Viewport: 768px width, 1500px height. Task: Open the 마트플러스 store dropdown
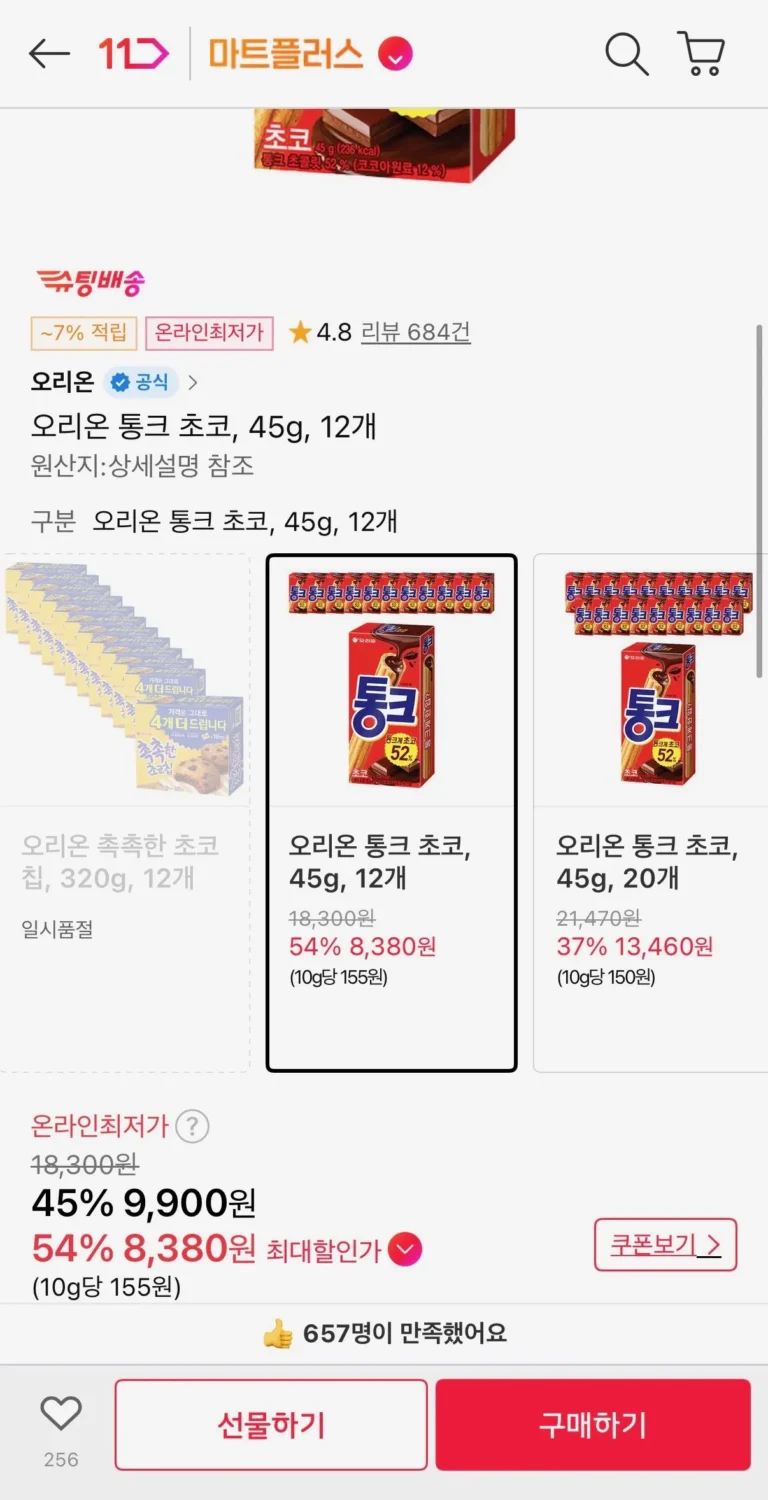[395, 55]
